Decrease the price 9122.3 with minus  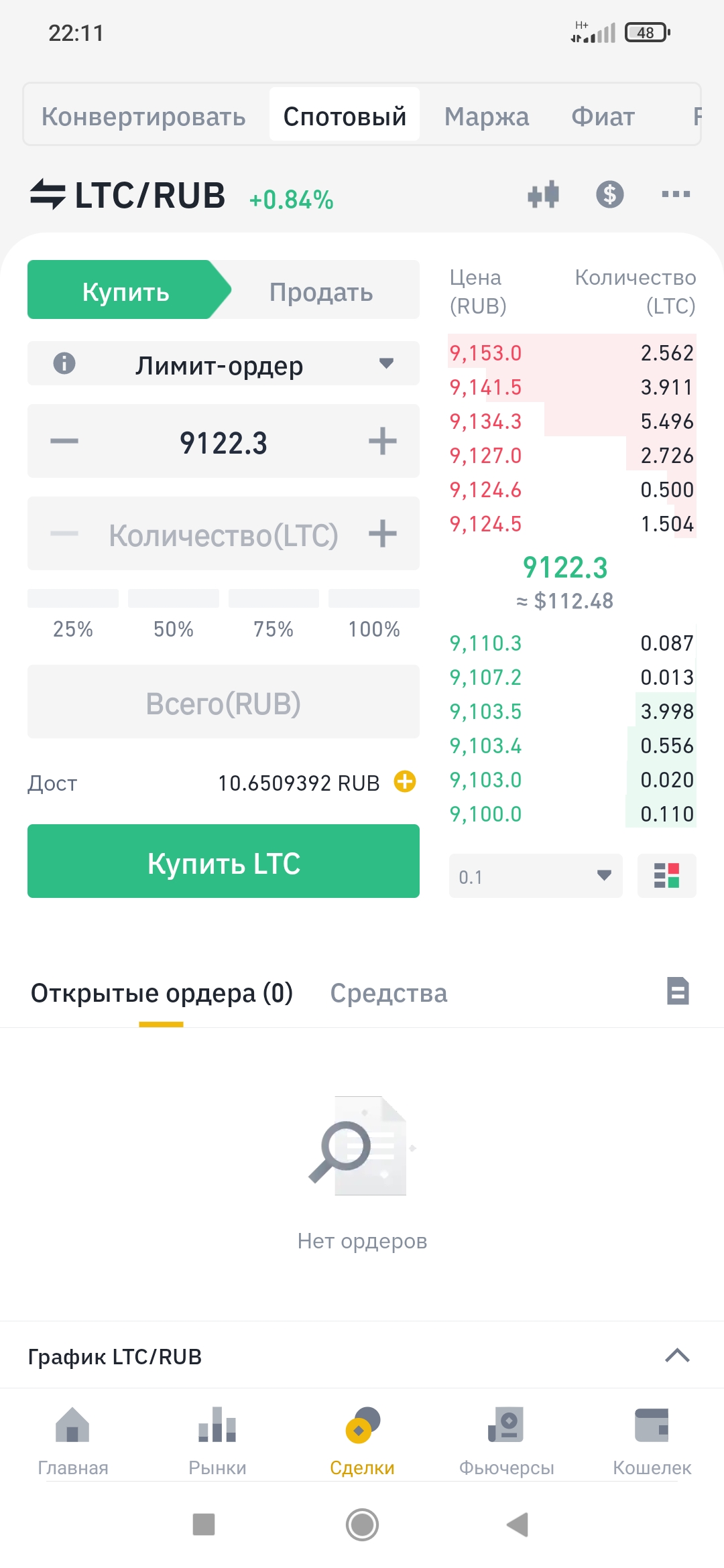[64, 442]
